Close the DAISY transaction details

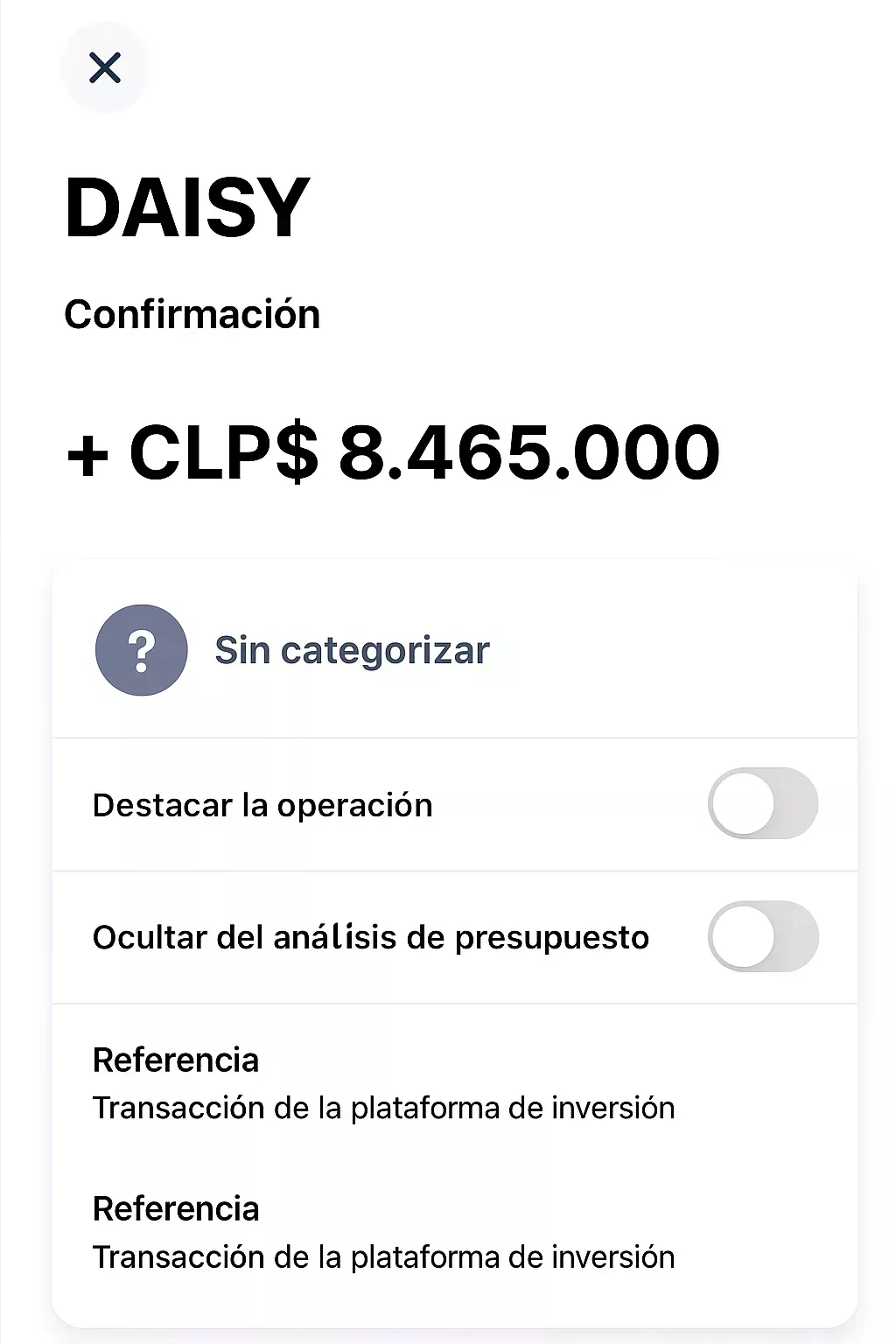105,67
